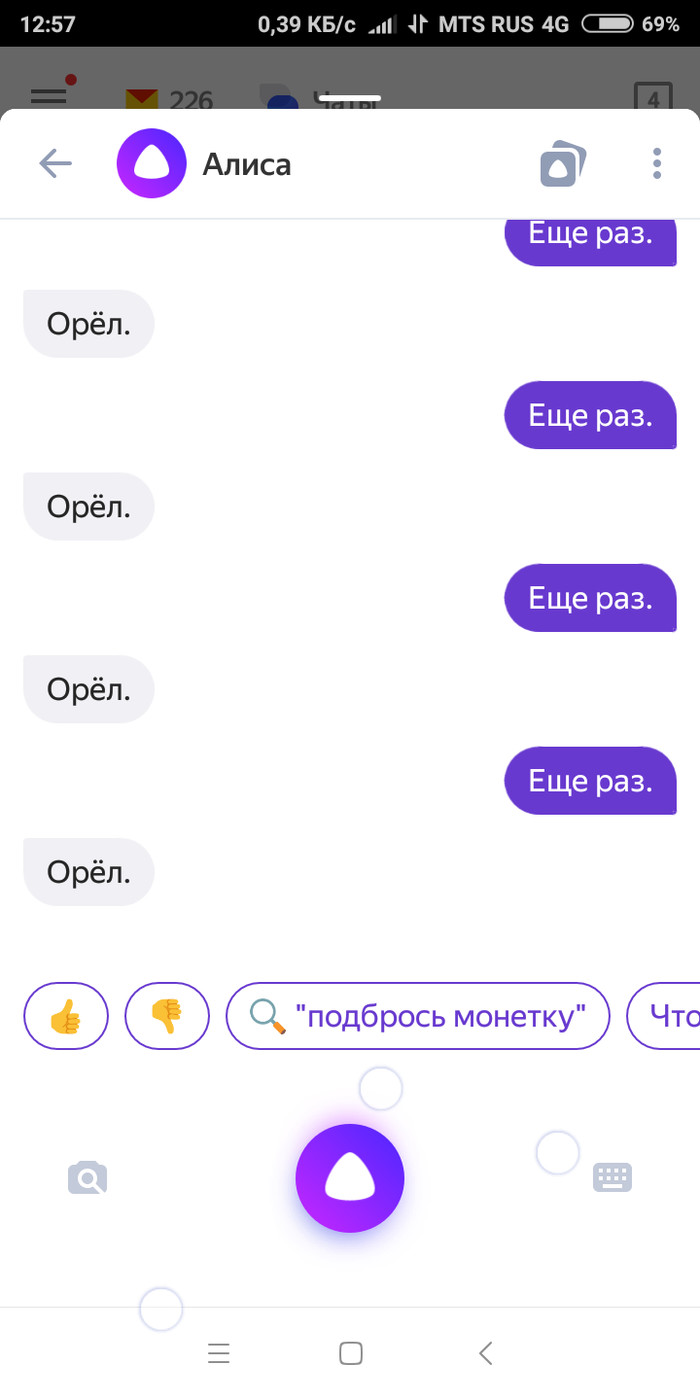Go back from the Alice chat
Viewport: 700px width, 1400px height.
point(56,163)
